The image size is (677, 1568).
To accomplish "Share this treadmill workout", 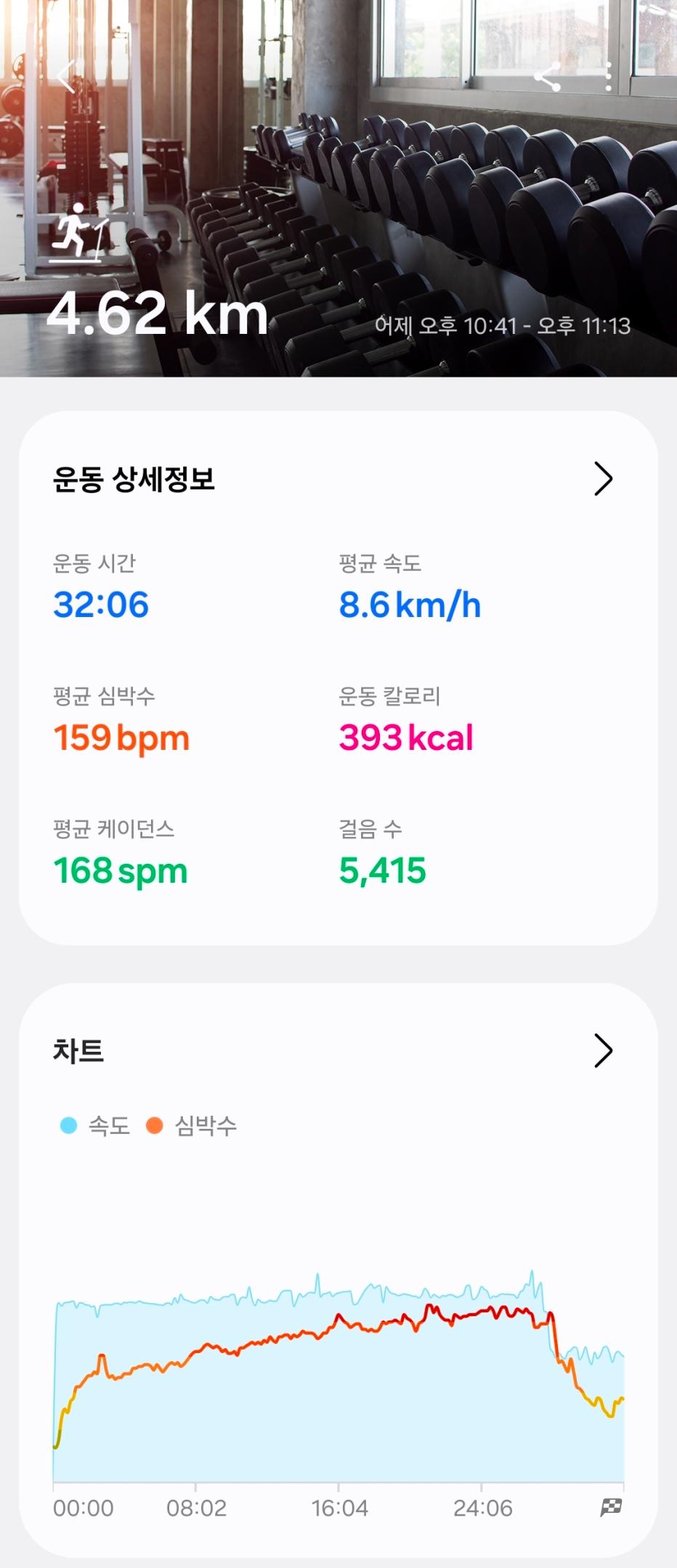I will pyautogui.click(x=547, y=76).
